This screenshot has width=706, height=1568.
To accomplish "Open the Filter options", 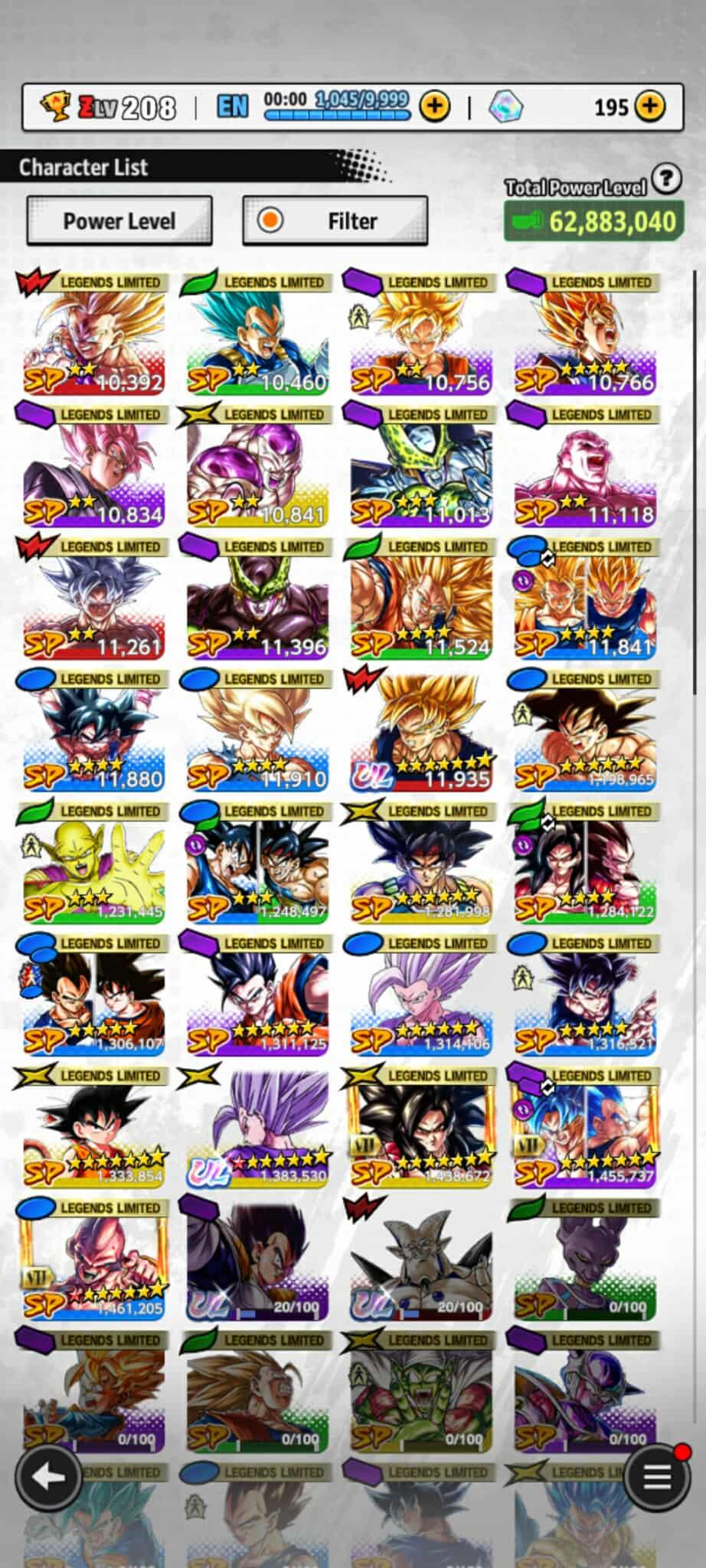I will [x=335, y=221].
